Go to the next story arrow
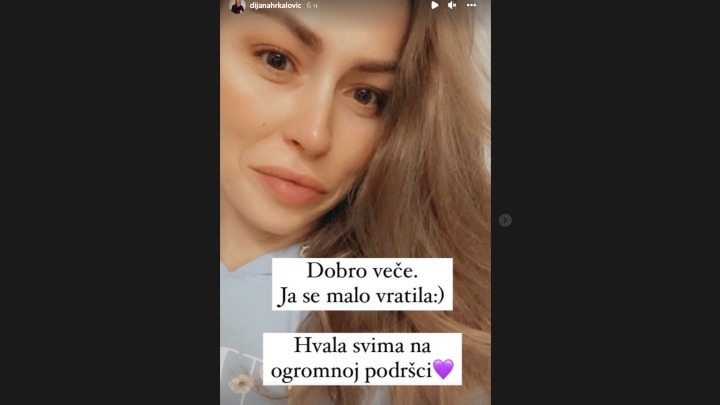 point(505,220)
